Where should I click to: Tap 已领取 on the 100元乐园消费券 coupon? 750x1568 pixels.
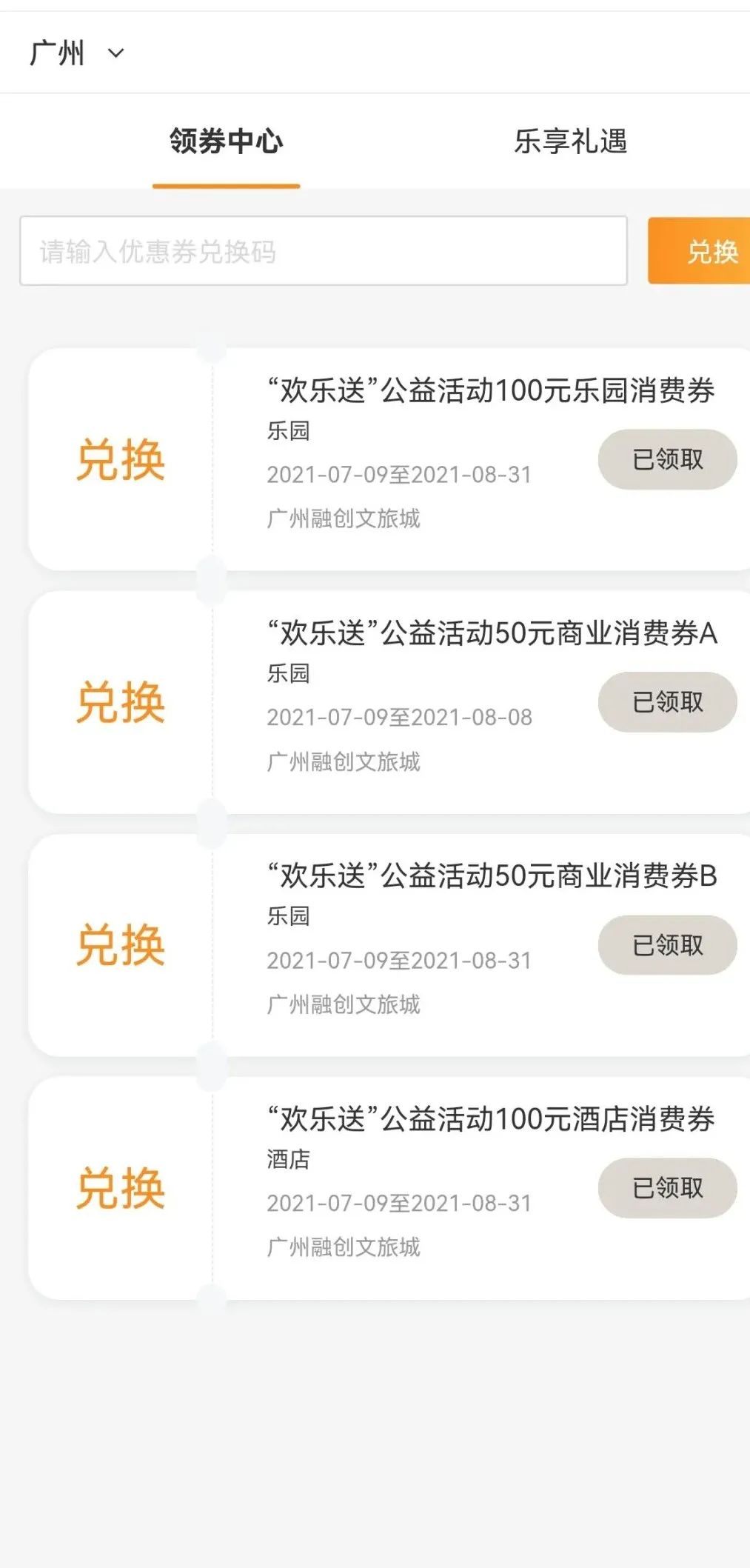pyautogui.click(x=666, y=460)
